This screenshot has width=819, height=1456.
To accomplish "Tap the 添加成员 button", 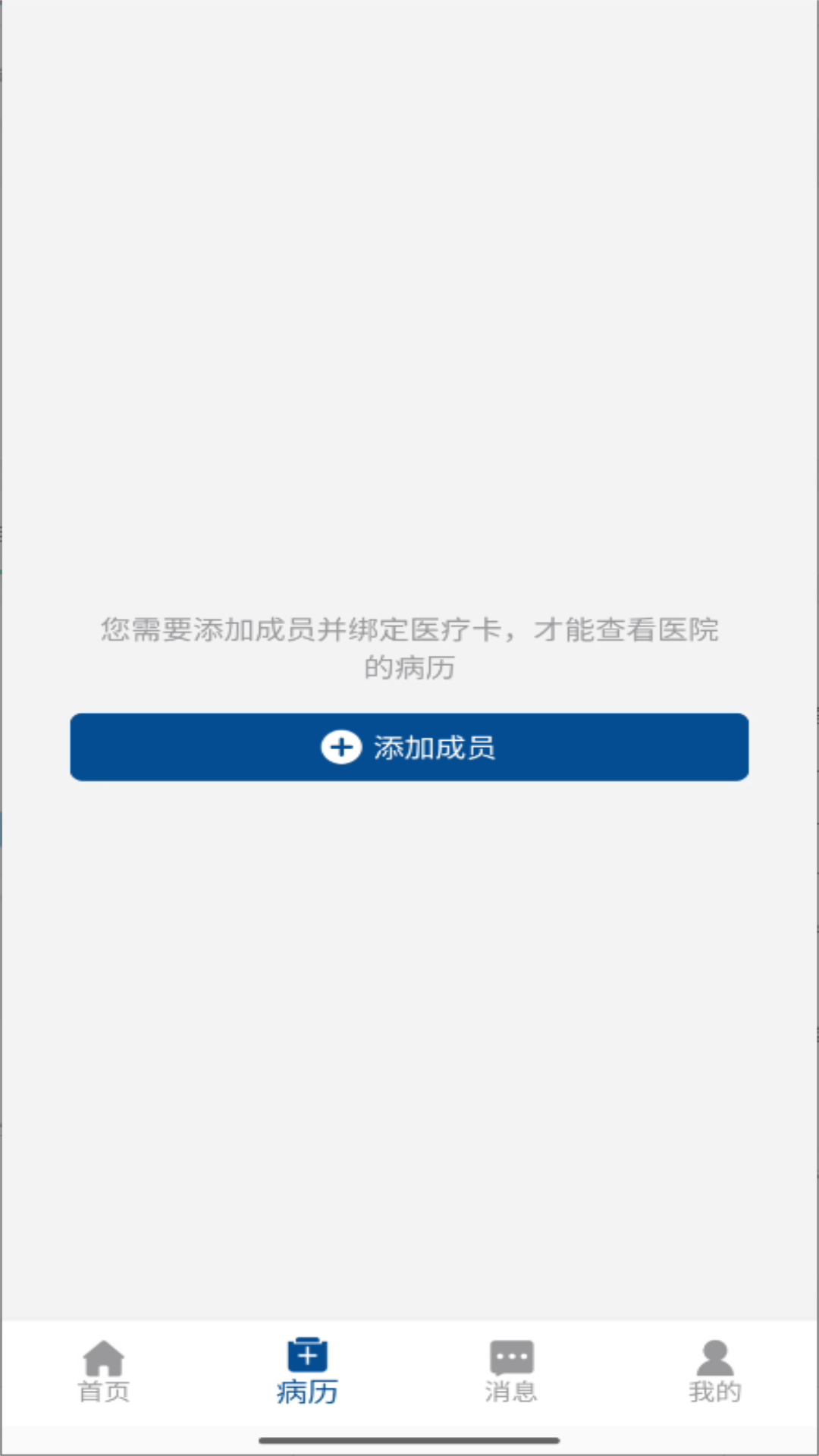I will [409, 747].
